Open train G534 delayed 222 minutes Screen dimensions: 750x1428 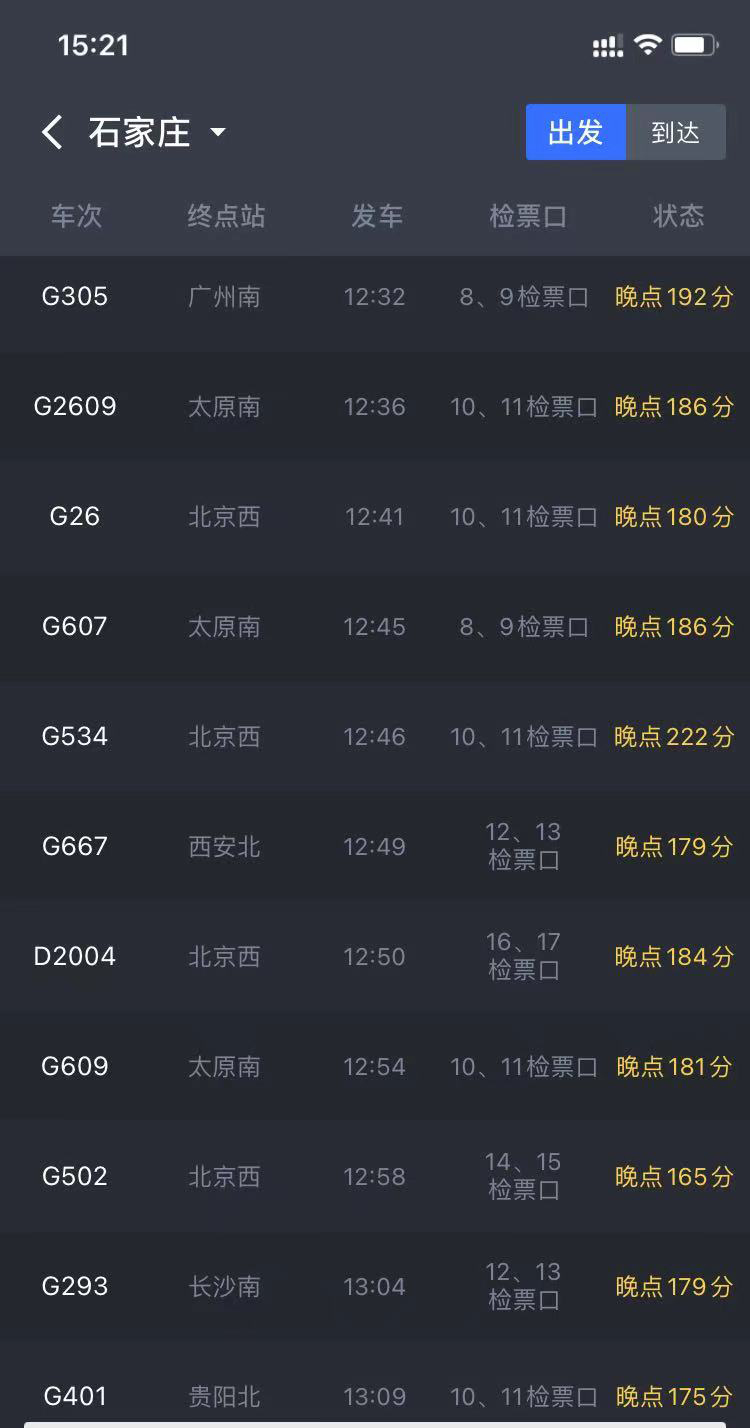point(375,737)
